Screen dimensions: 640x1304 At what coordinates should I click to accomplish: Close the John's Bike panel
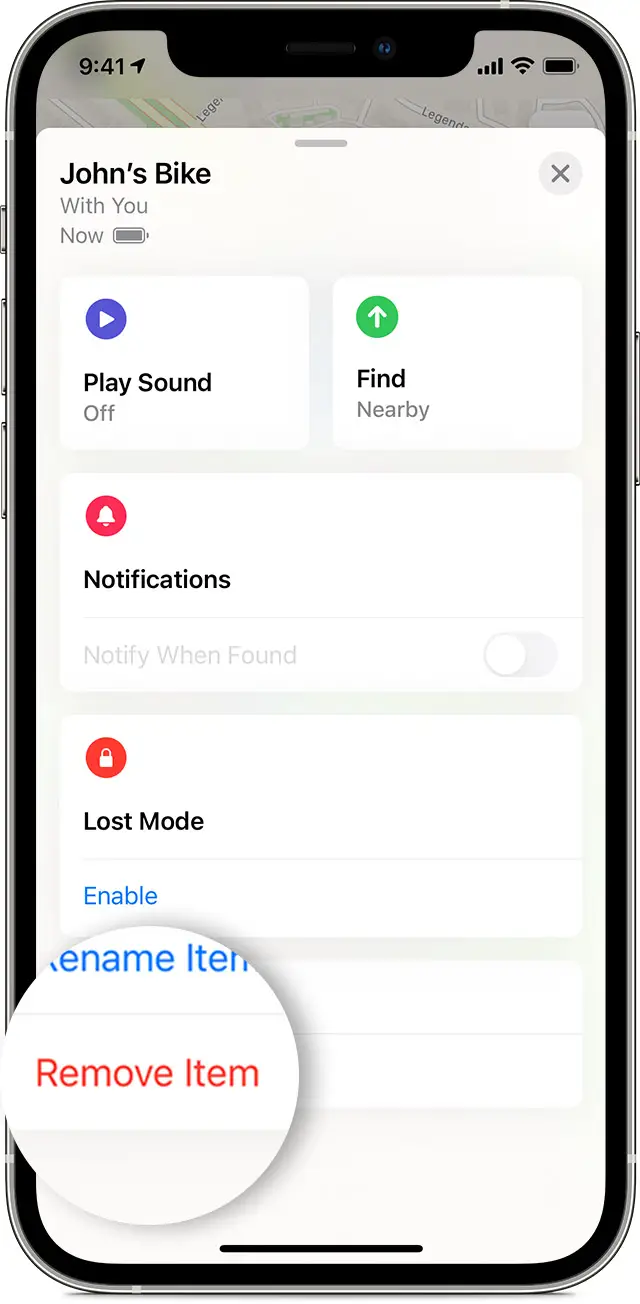pyautogui.click(x=560, y=174)
